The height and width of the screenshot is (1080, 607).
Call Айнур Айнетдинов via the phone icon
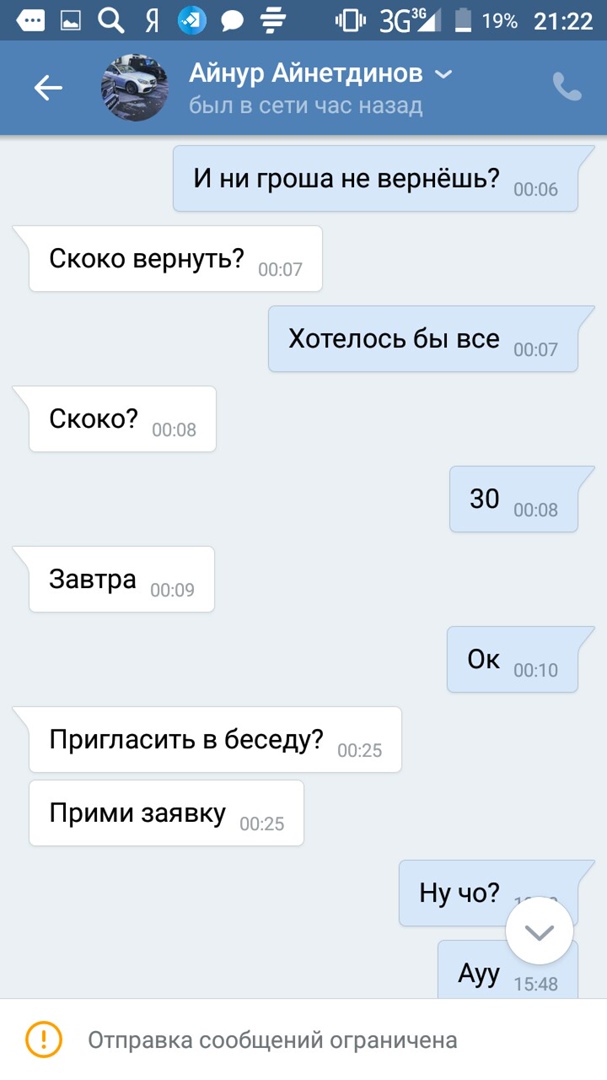(567, 88)
